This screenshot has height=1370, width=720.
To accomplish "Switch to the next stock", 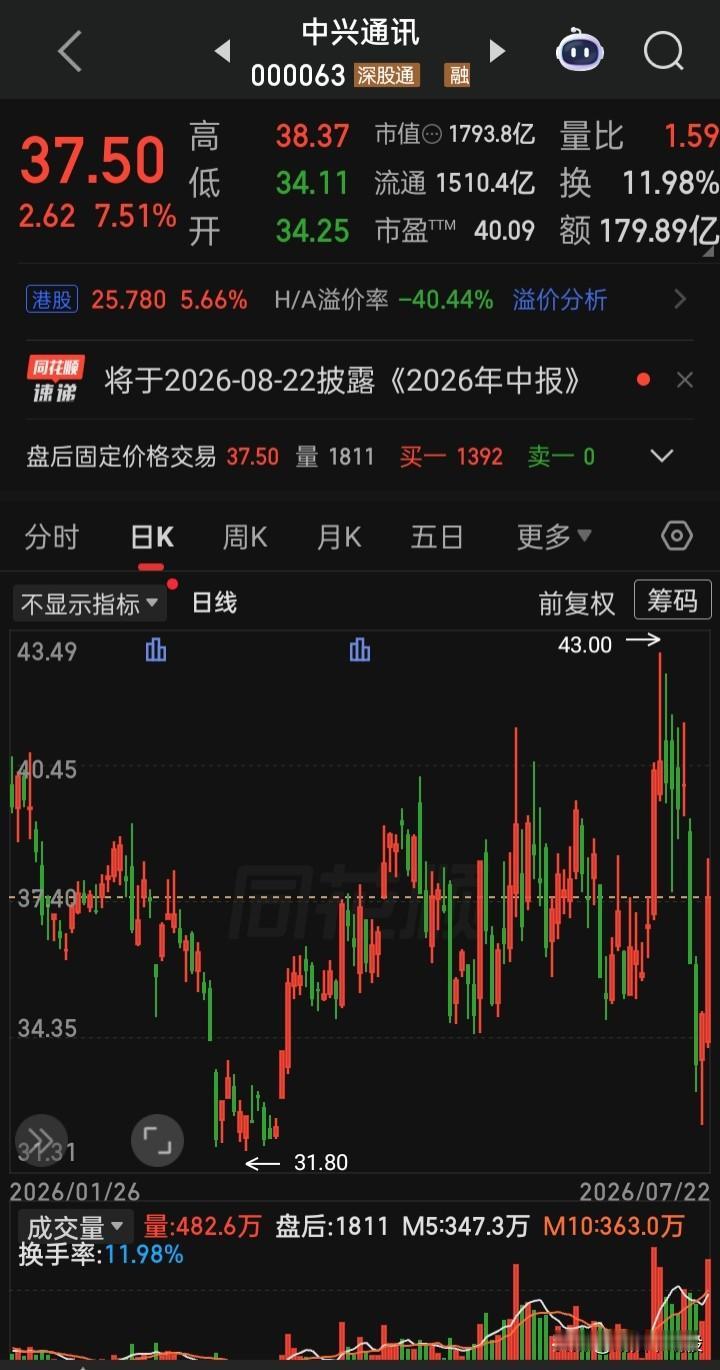I will click(x=497, y=50).
